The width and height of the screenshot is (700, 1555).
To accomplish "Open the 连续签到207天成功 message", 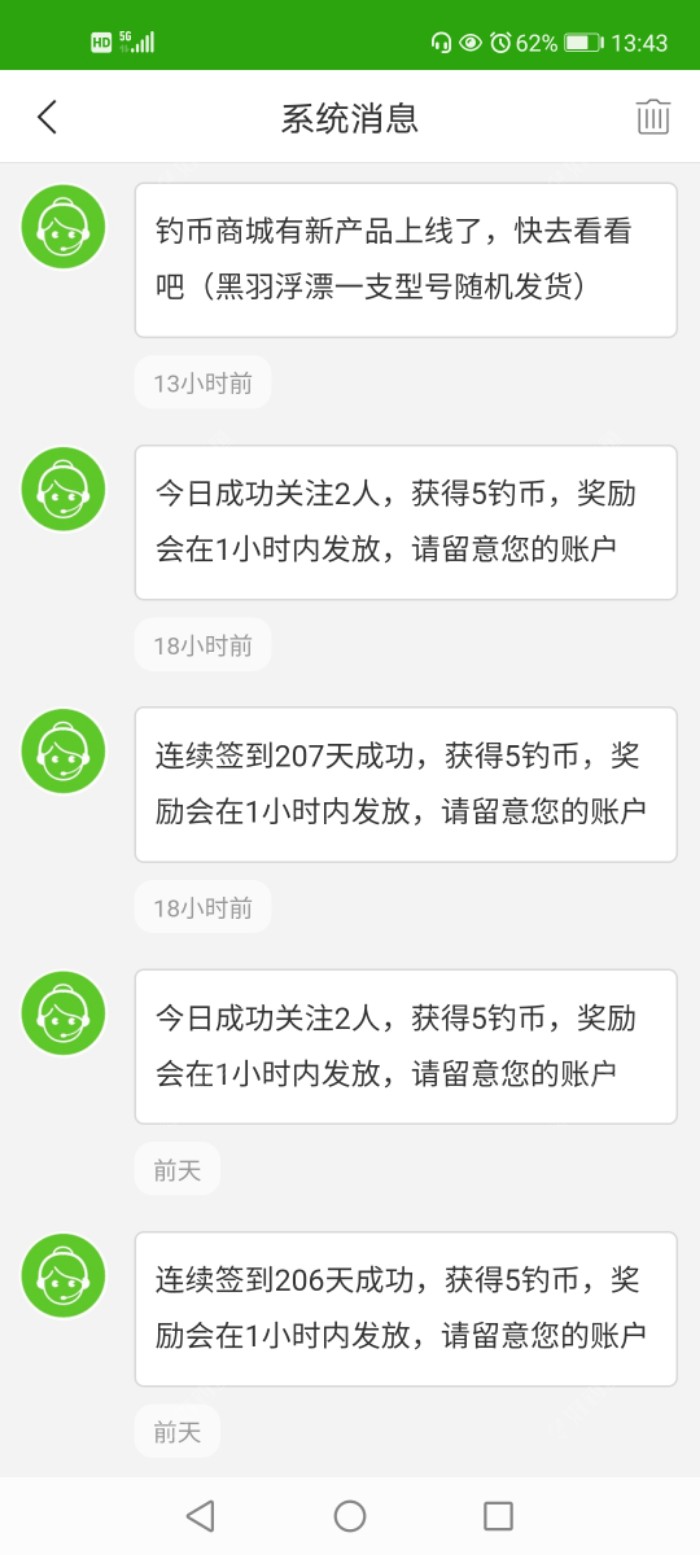I will point(405,784).
